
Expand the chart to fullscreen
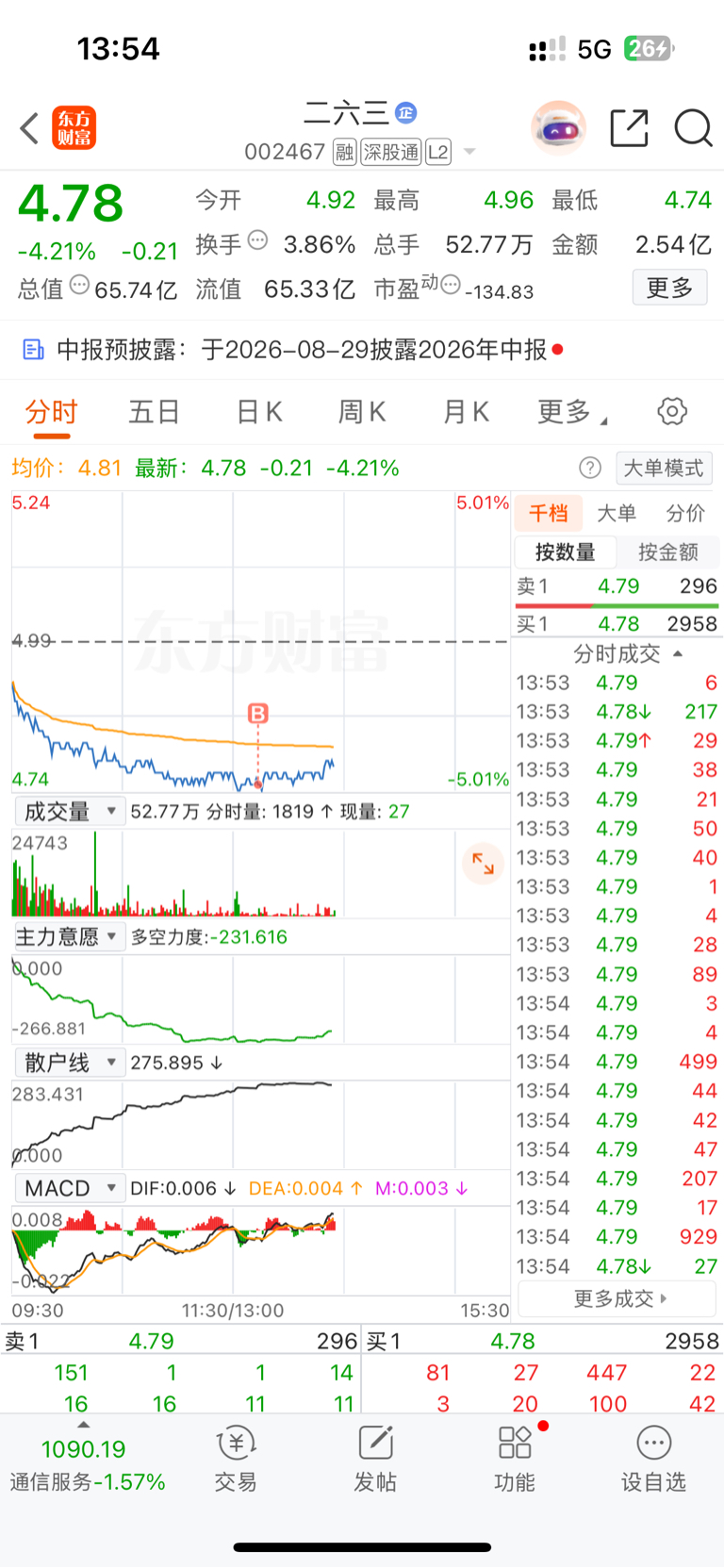point(483,864)
